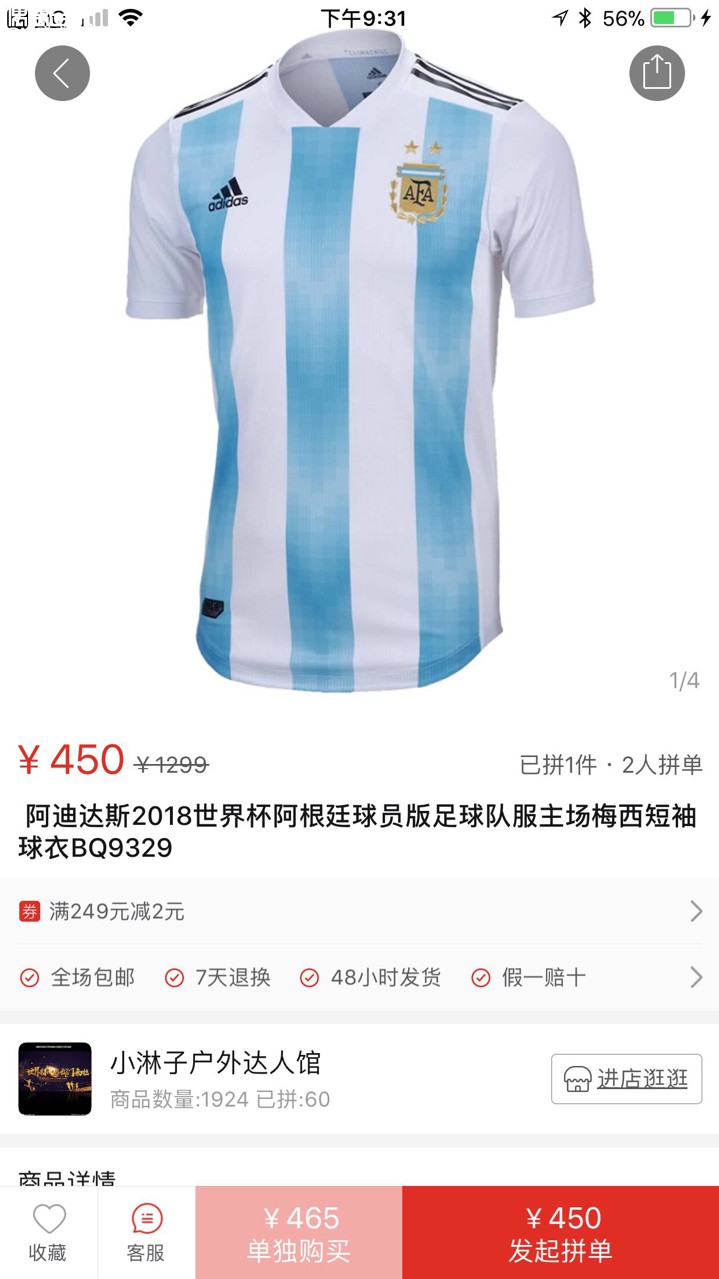View the jersey product image

pos(360,360)
